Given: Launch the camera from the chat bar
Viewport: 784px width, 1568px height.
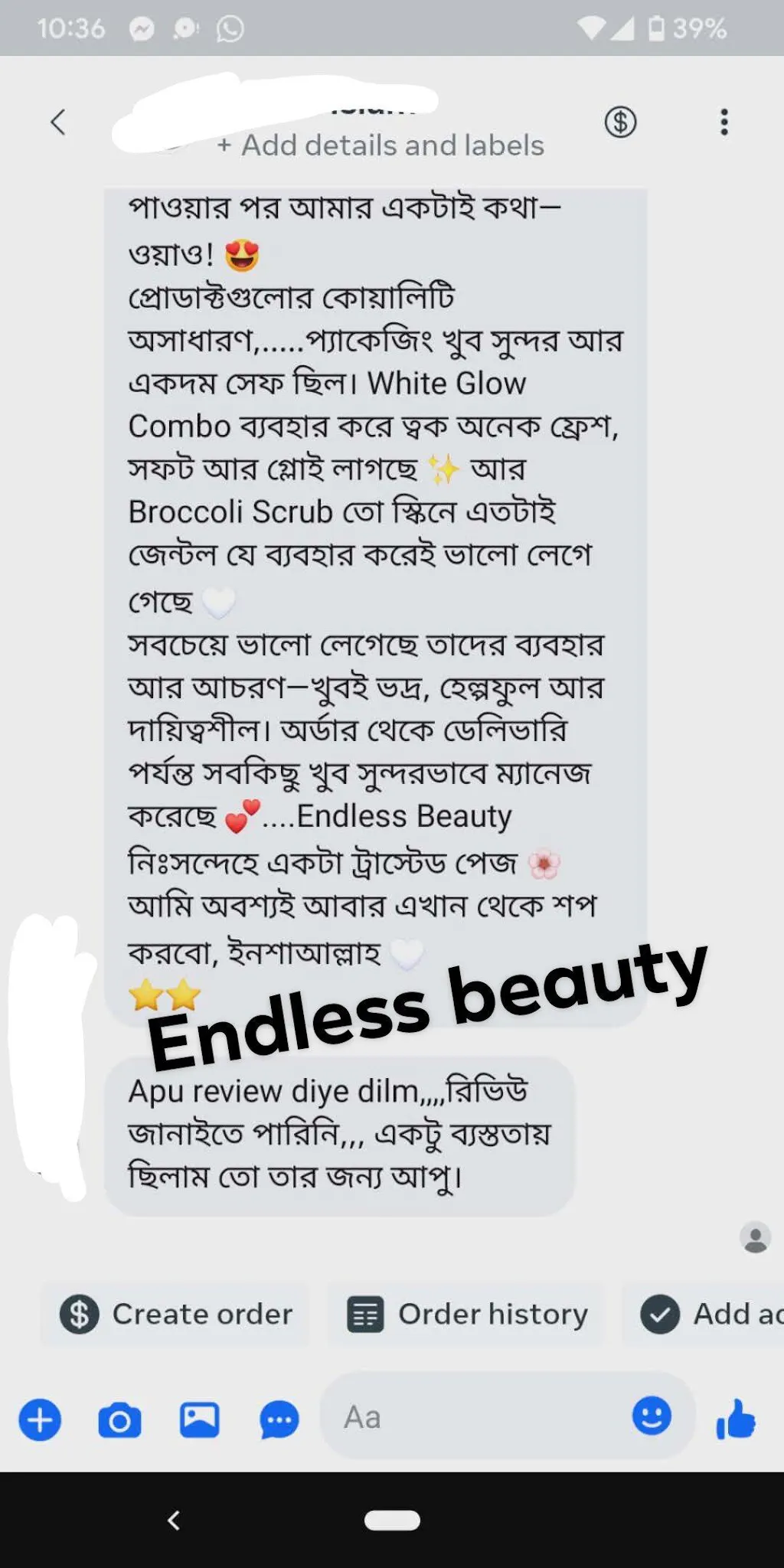Looking at the screenshot, I should click(119, 1420).
